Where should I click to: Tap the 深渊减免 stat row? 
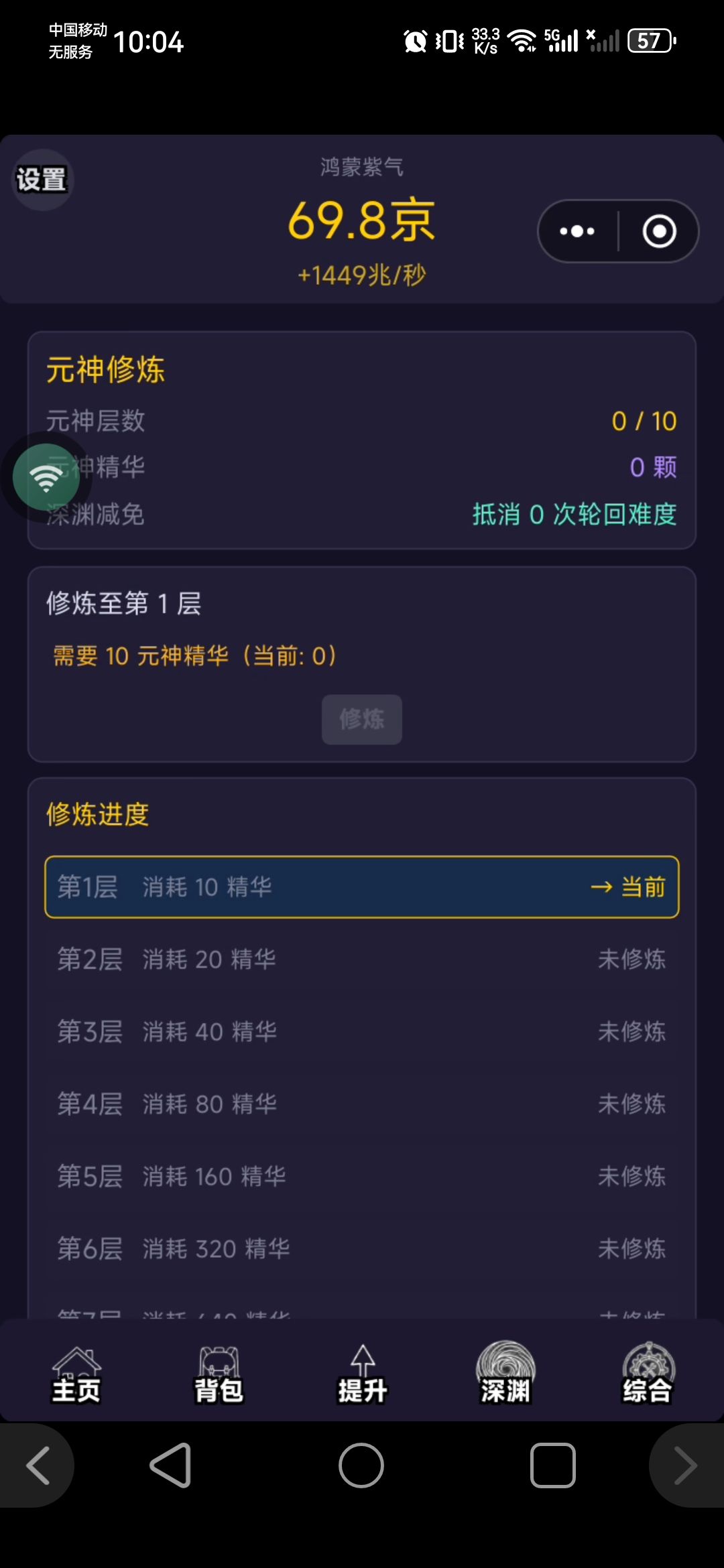pos(362,515)
